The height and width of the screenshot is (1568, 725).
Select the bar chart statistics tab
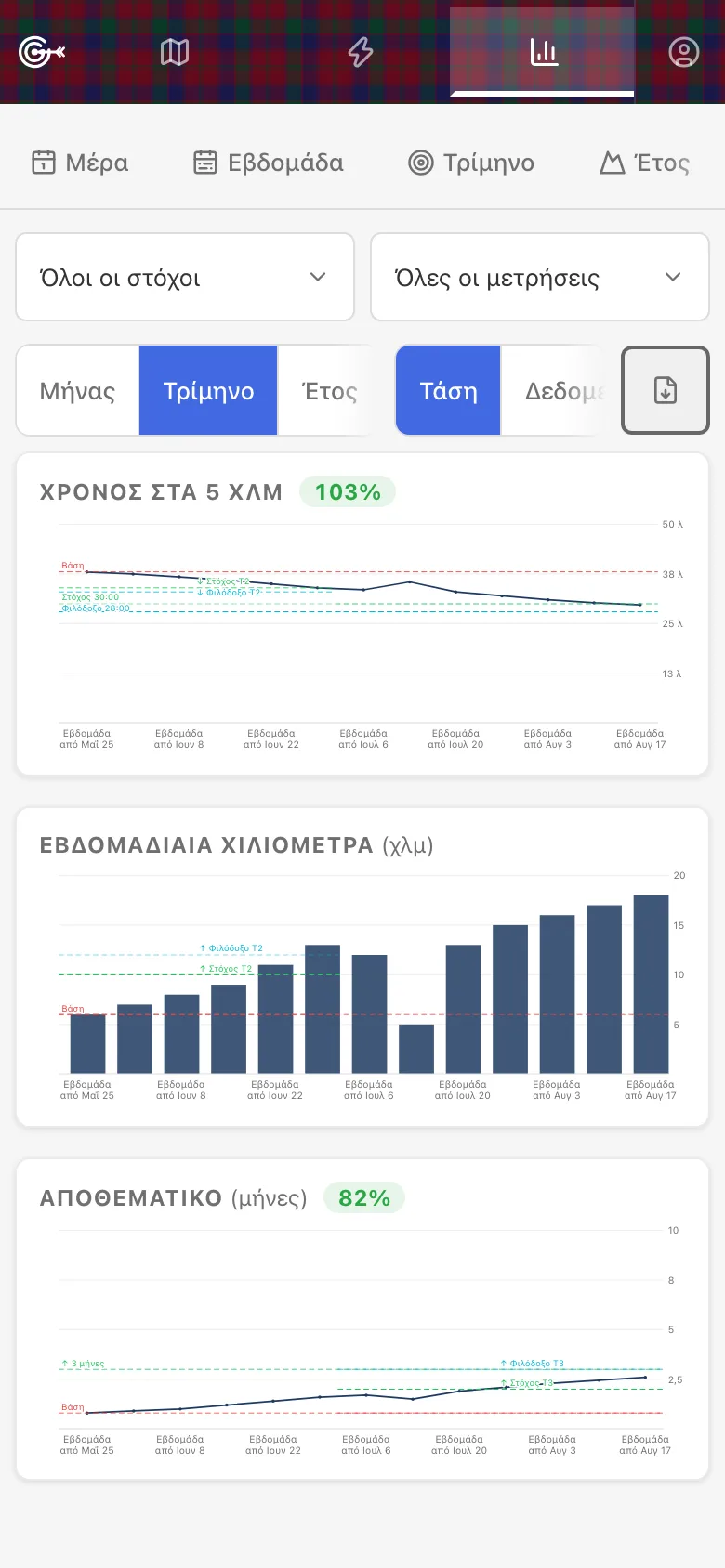pyautogui.click(x=543, y=52)
